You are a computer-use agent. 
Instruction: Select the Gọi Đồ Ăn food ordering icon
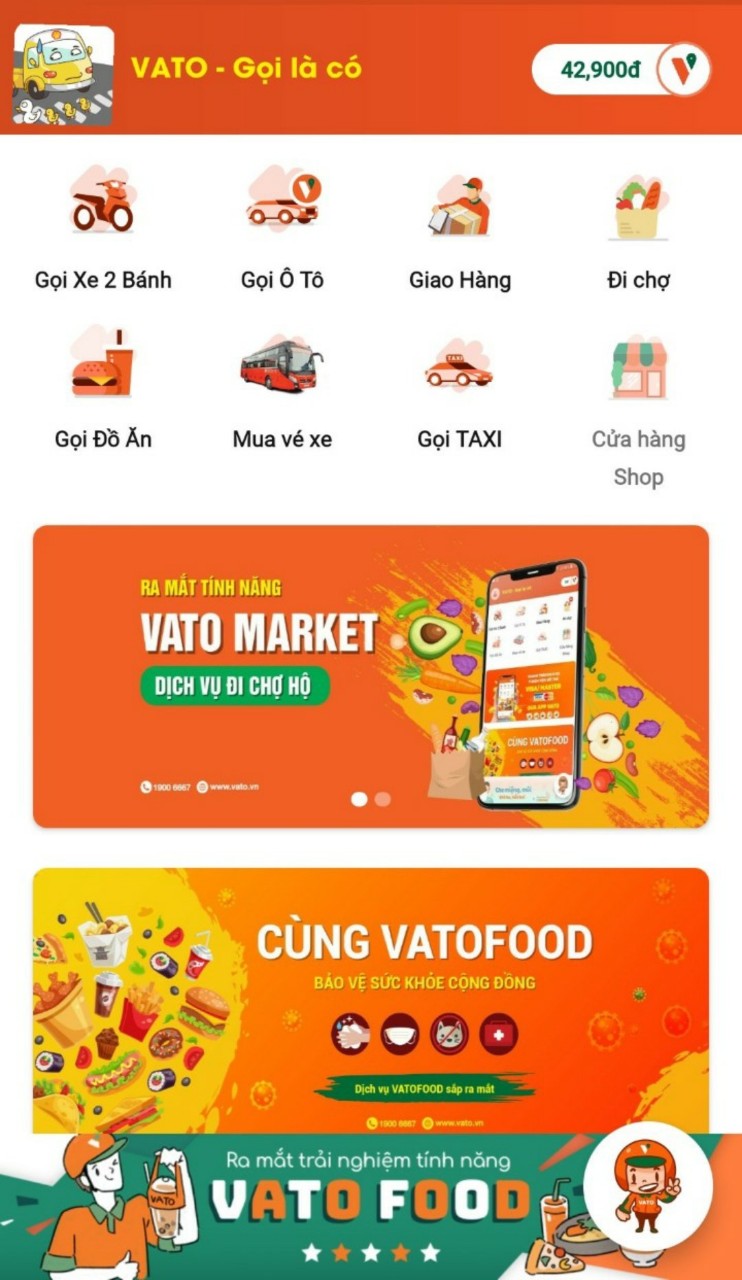(x=105, y=365)
